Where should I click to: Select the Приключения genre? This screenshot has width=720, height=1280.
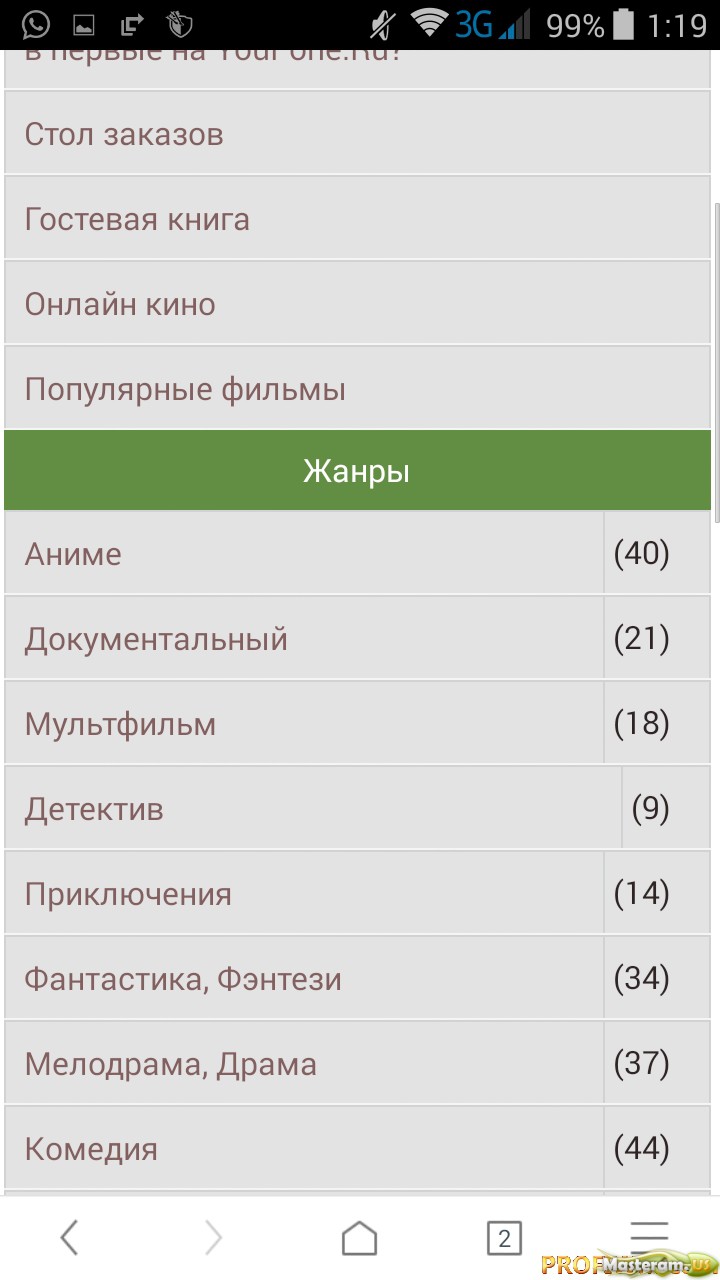(304, 893)
